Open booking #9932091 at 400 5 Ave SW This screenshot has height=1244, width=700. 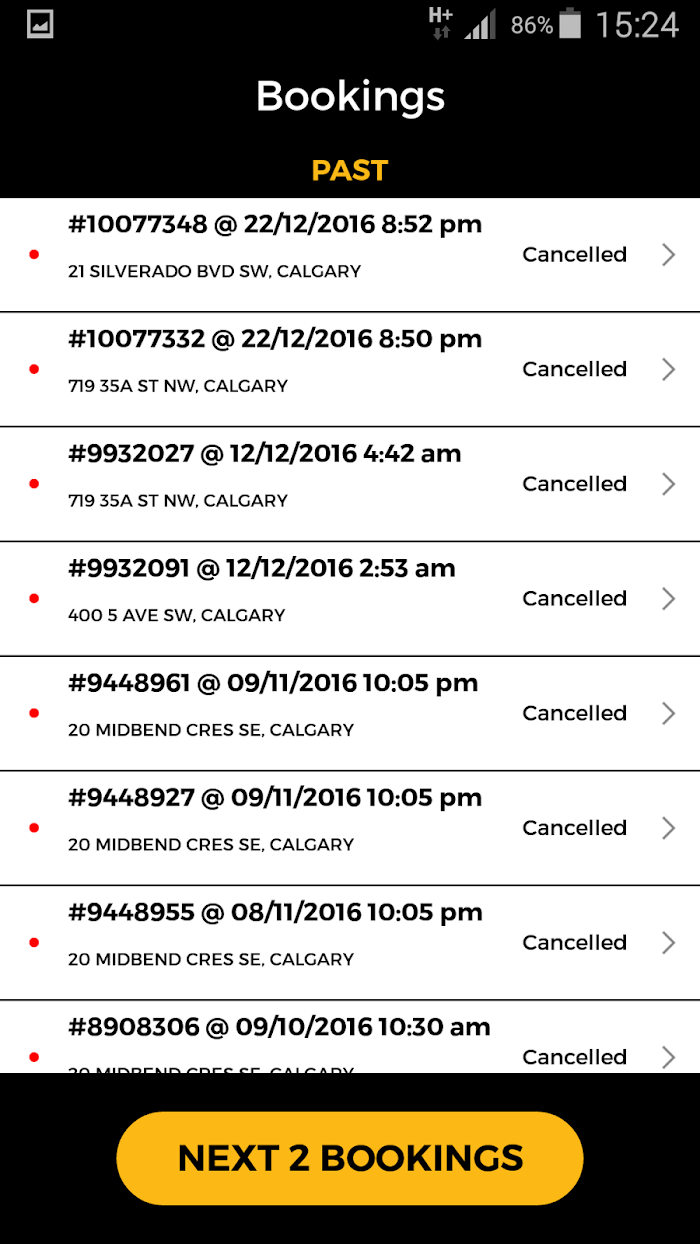coord(350,599)
